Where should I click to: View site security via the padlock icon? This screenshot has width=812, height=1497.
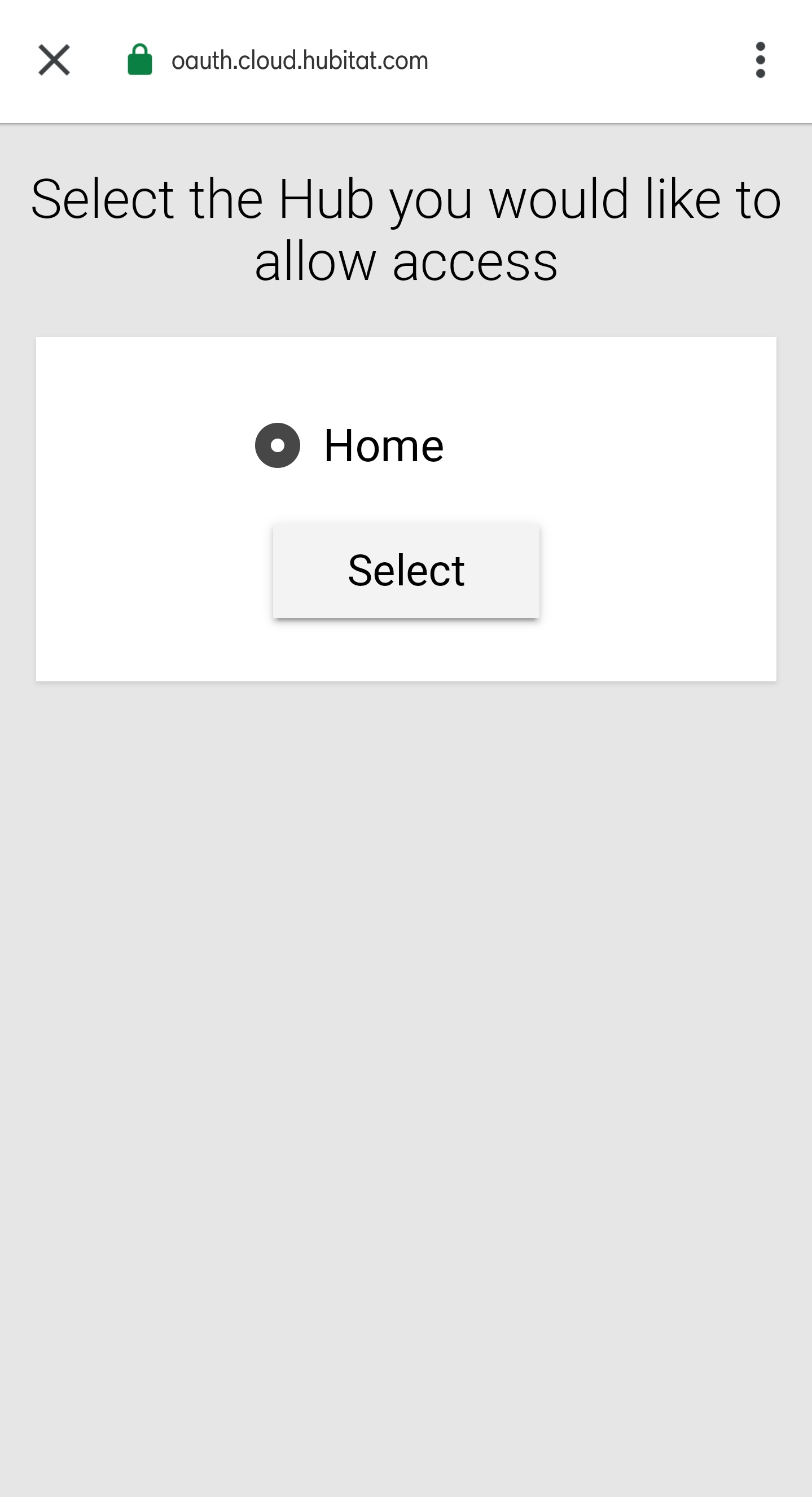(x=140, y=60)
